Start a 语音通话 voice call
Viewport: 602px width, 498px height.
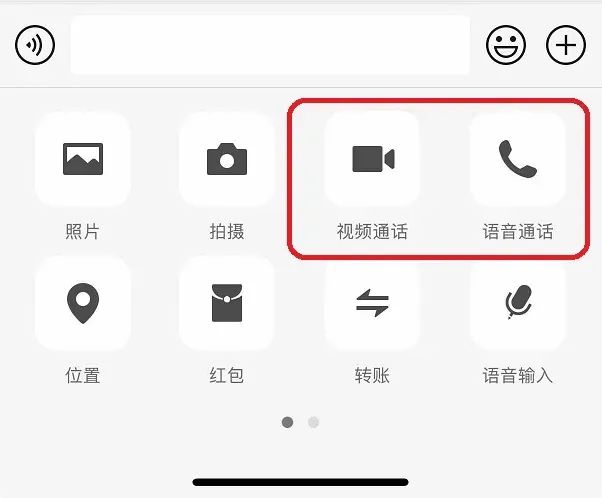517,159
